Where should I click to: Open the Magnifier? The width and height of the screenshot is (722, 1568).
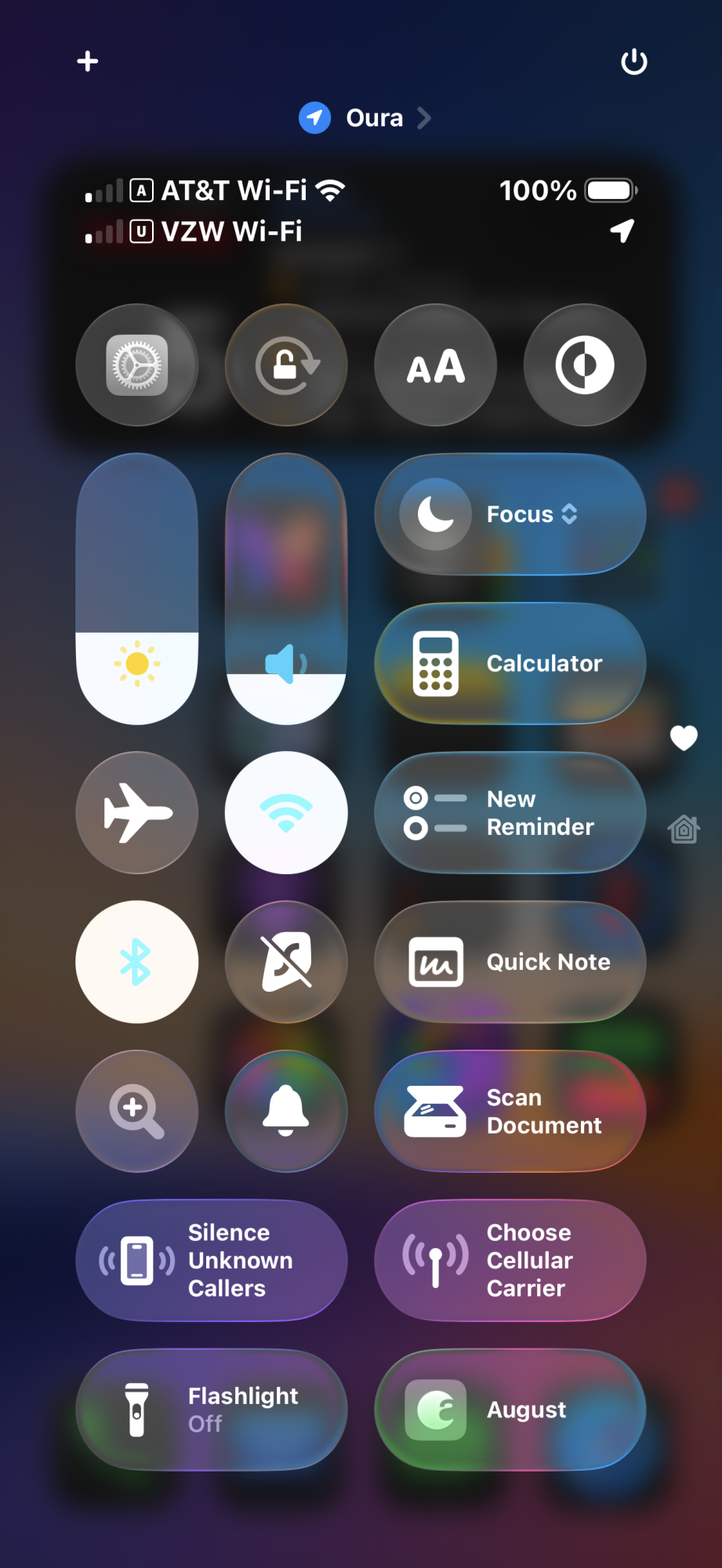(137, 1111)
